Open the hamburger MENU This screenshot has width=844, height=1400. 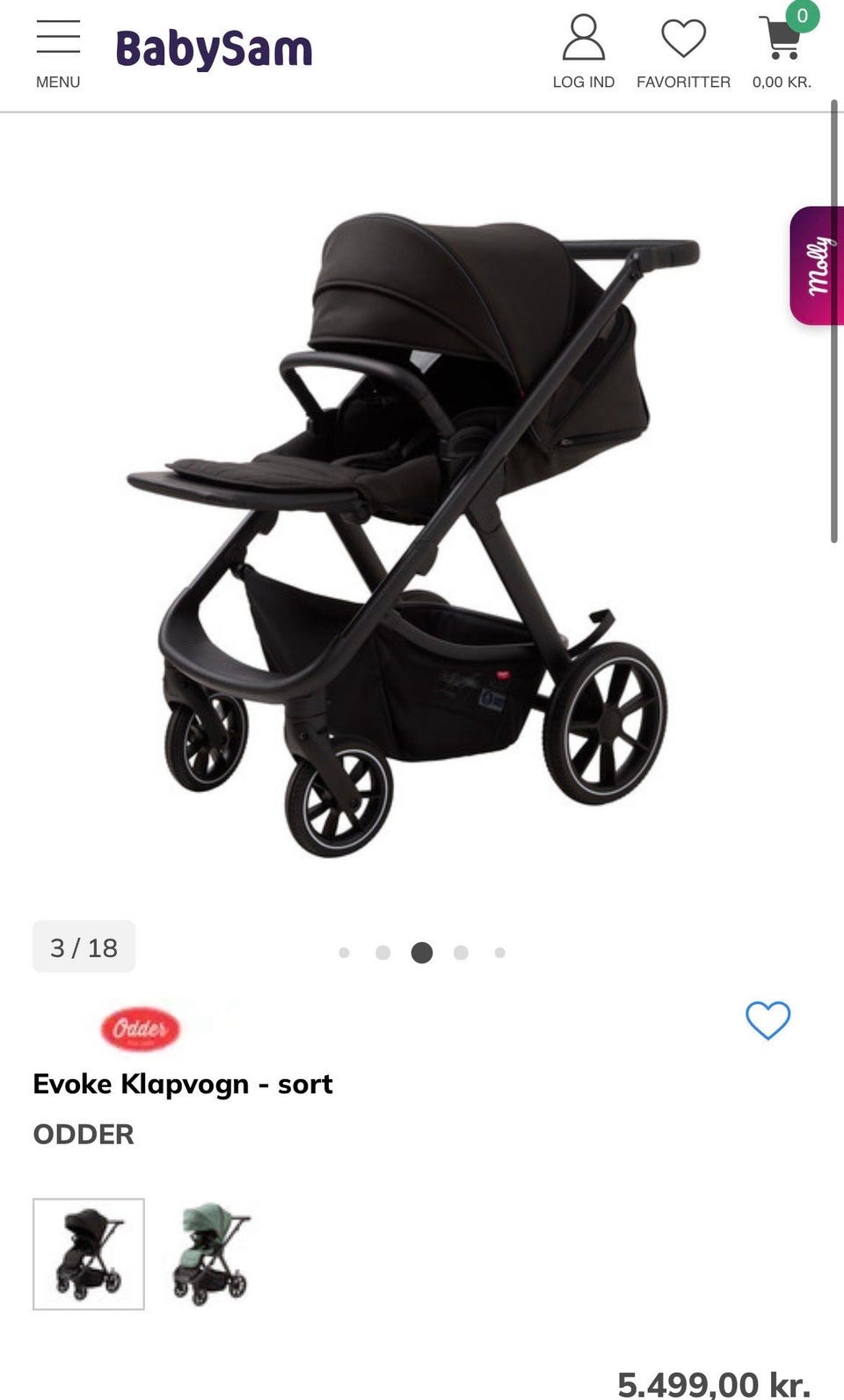[58, 54]
